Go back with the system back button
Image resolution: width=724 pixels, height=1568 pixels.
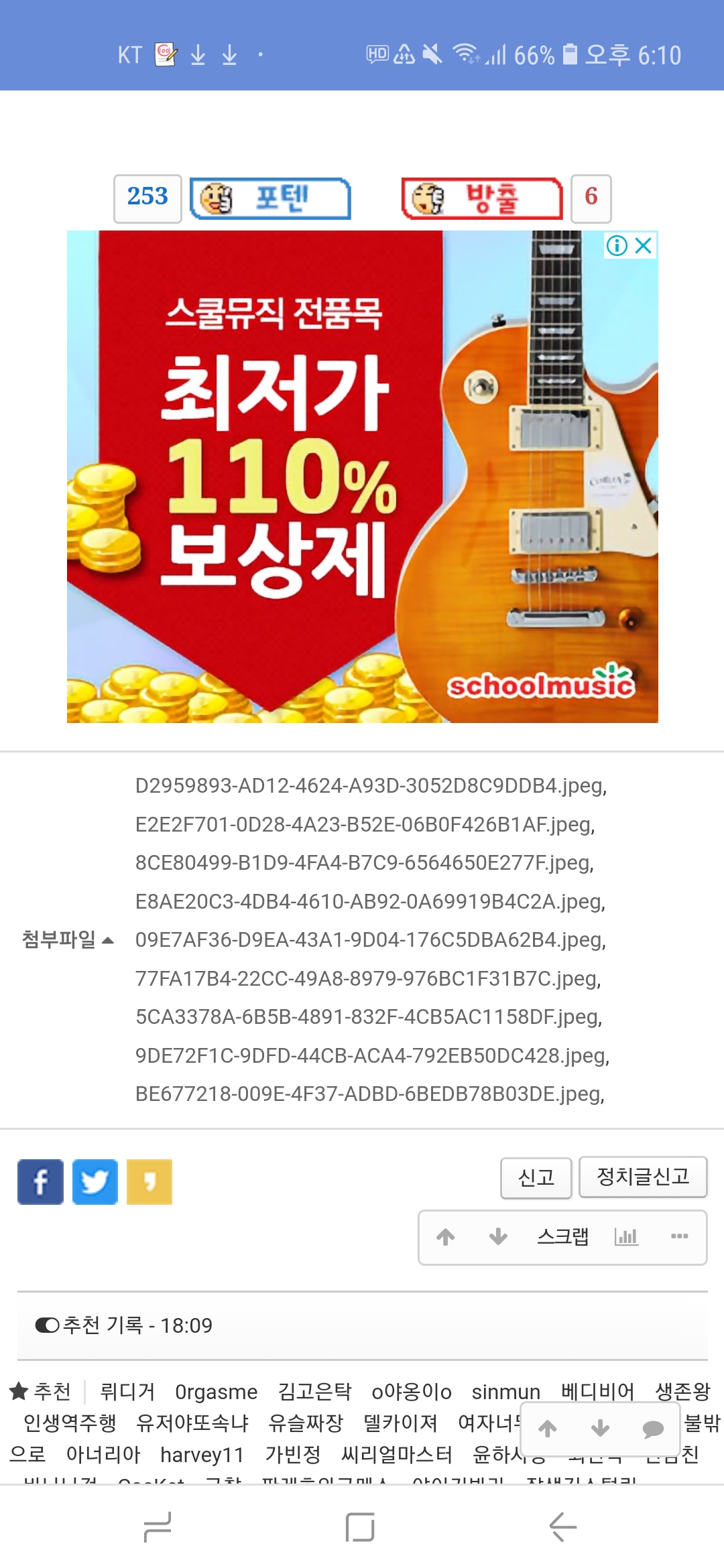562,1527
